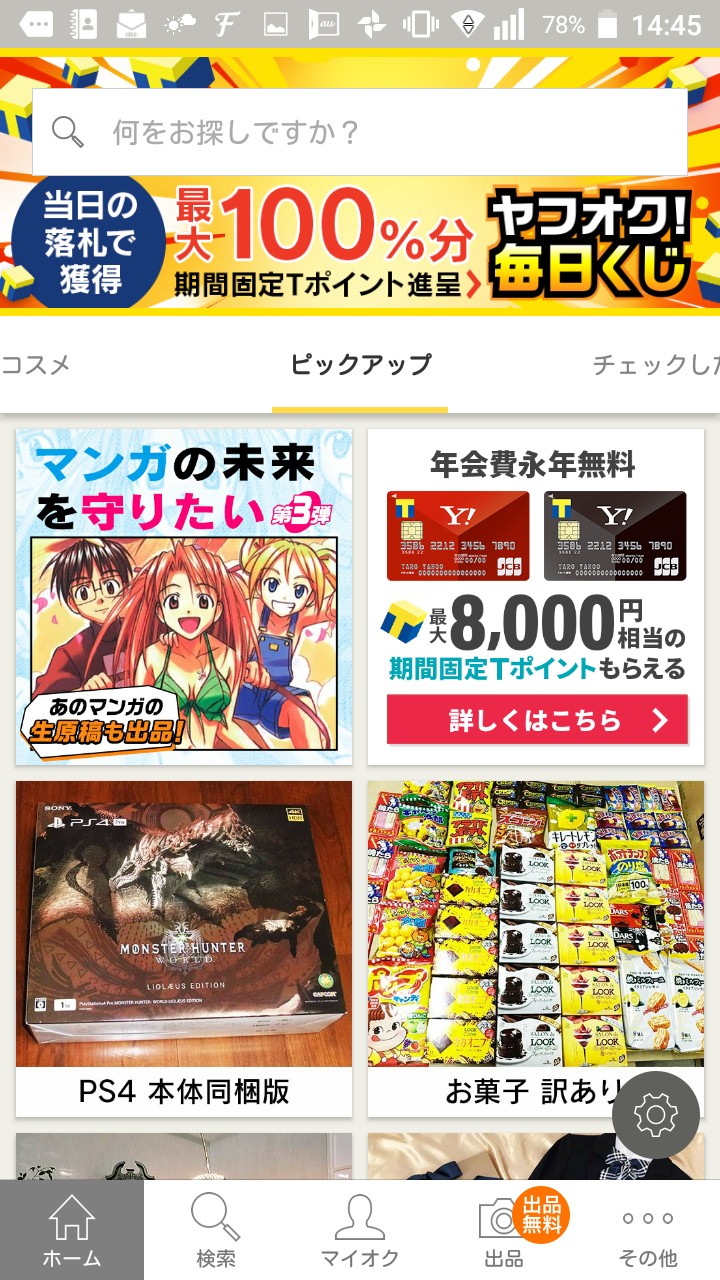The width and height of the screenshot is (720, 1280).
Task: Switch to the コスメ tab
Action: [36, 365]
